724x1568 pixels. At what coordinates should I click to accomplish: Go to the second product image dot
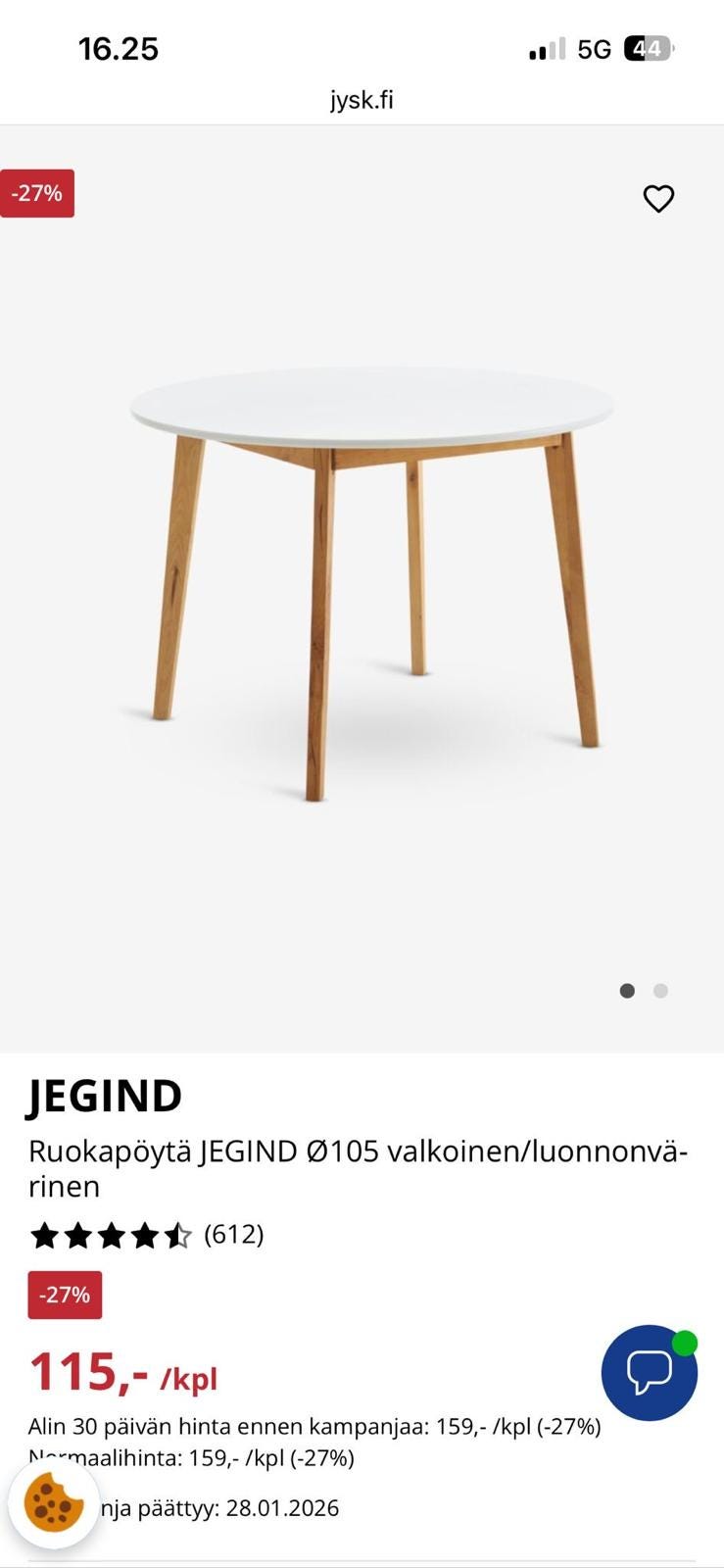(x=660, y=991)
